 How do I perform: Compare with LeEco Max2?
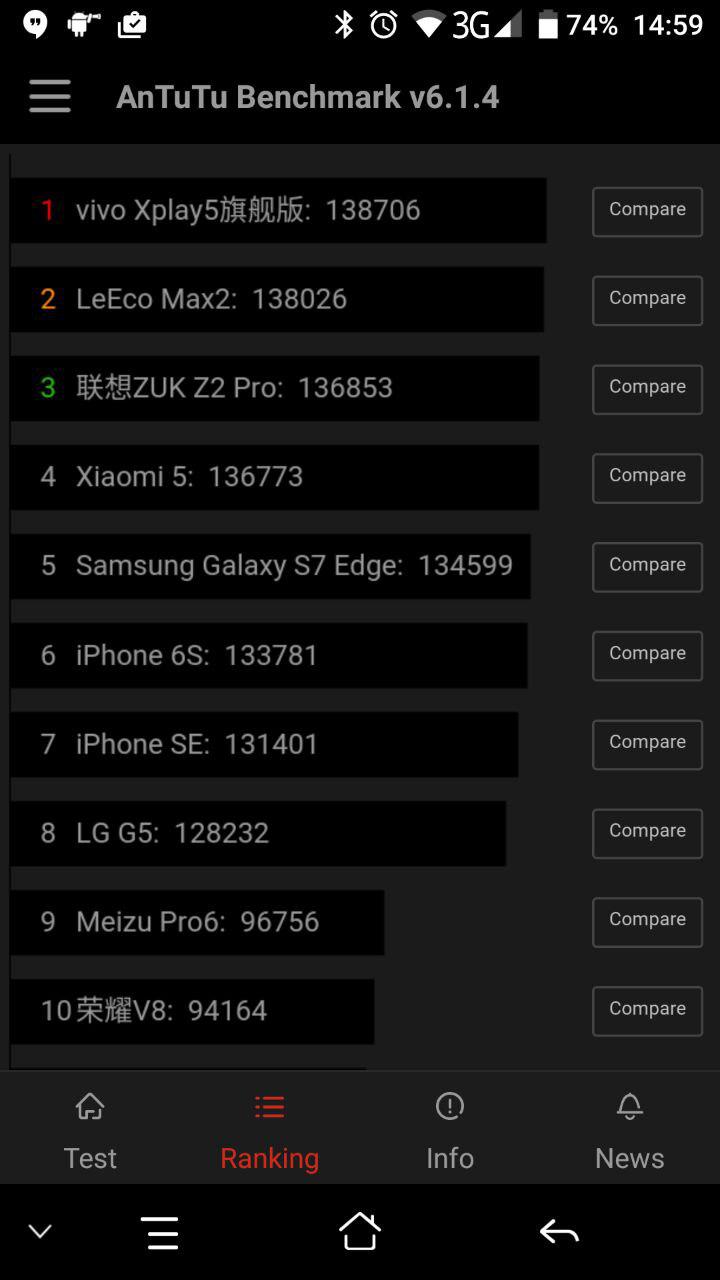point(647,300)
